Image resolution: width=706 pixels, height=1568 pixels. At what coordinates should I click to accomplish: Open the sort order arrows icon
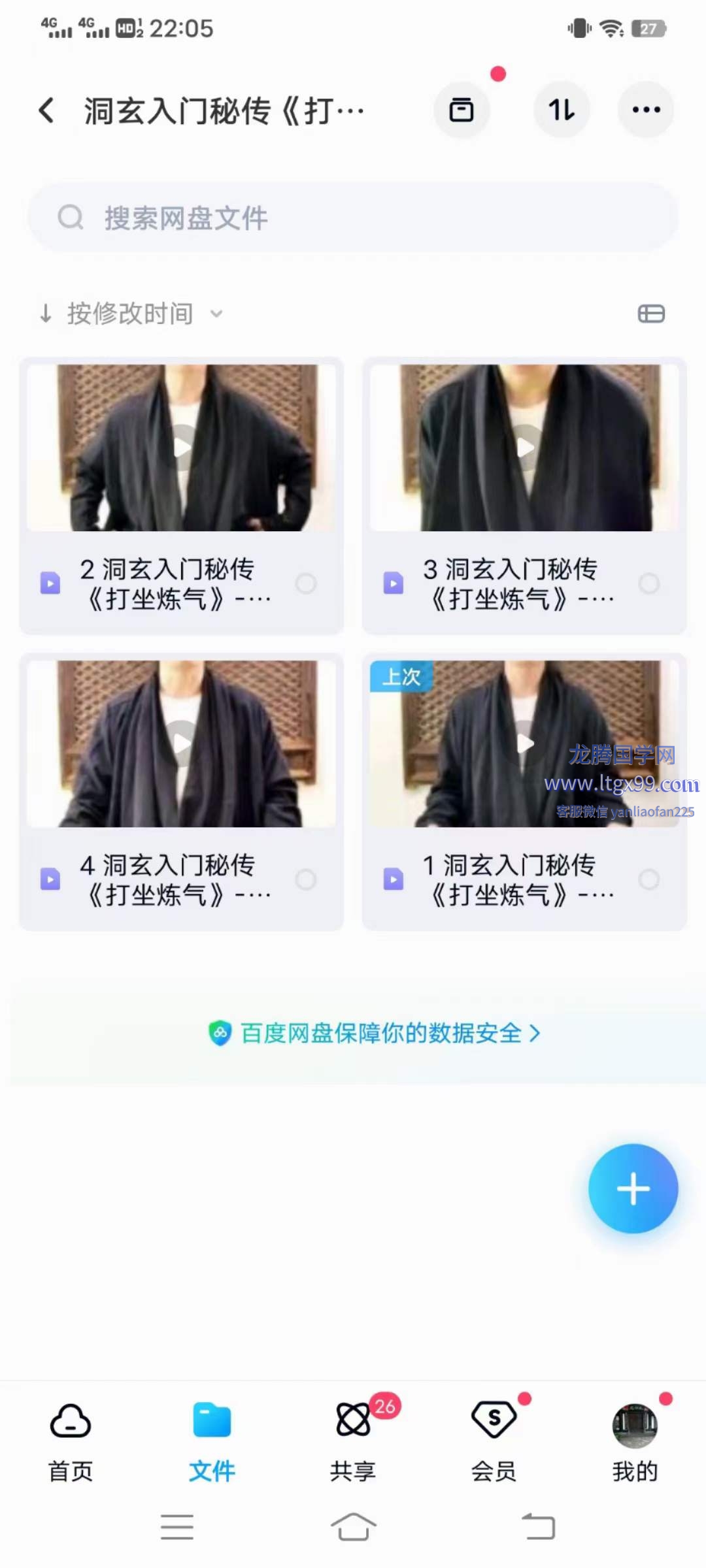point(561,110)
